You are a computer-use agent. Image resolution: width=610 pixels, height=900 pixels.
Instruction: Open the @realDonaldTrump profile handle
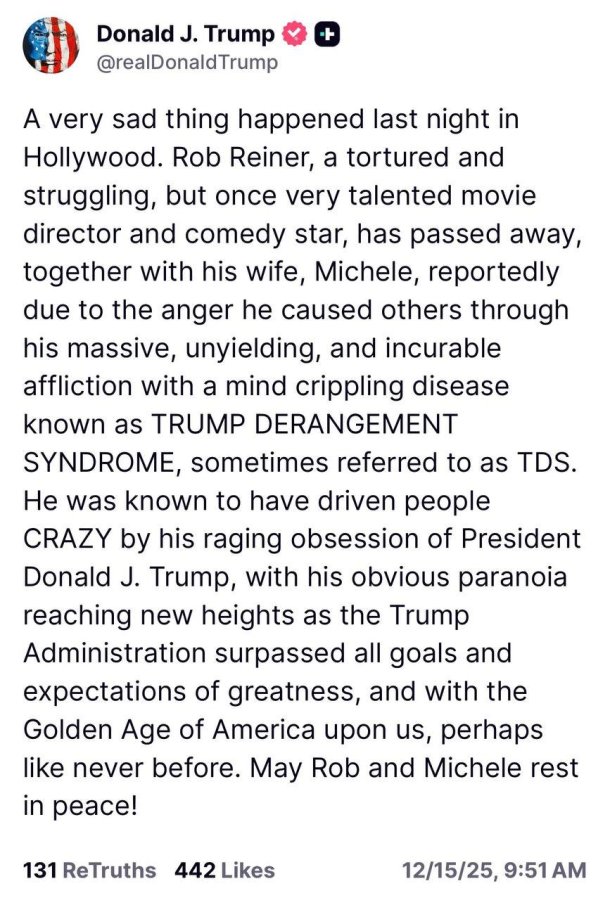(x=187, y=62)
